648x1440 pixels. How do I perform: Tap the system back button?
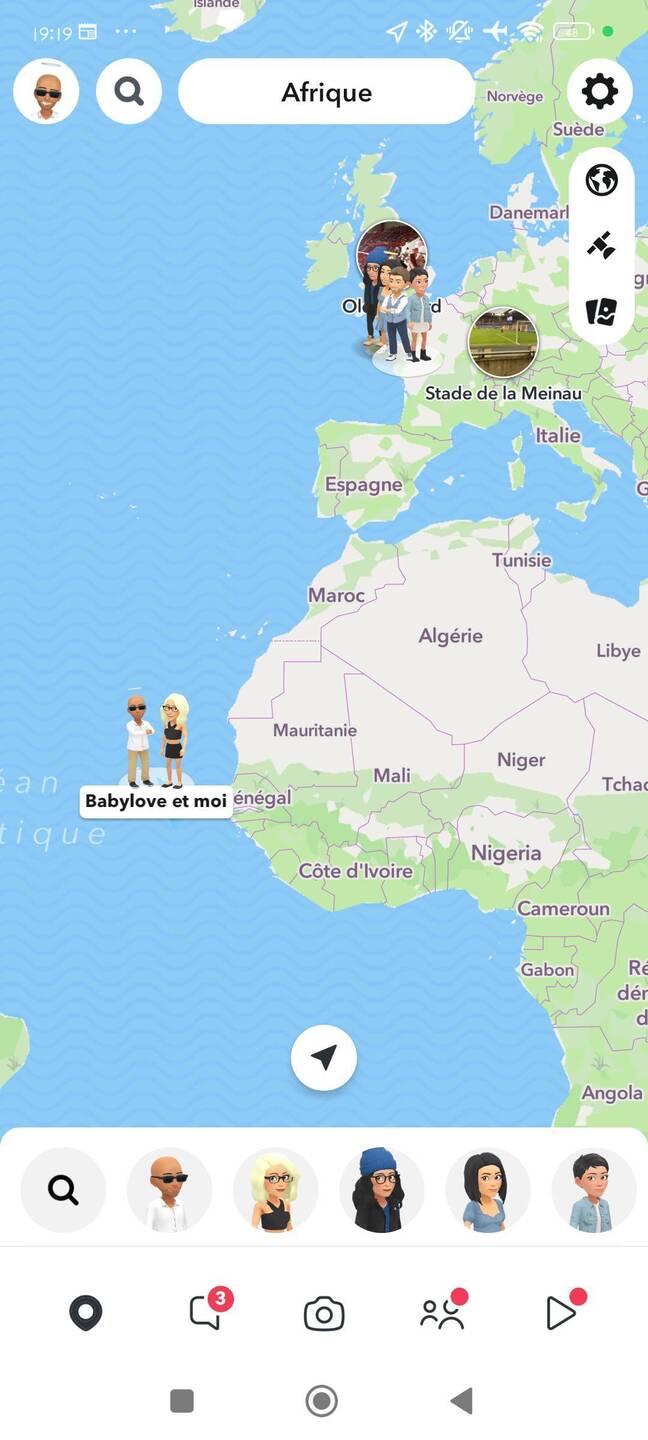[461, 1401]
